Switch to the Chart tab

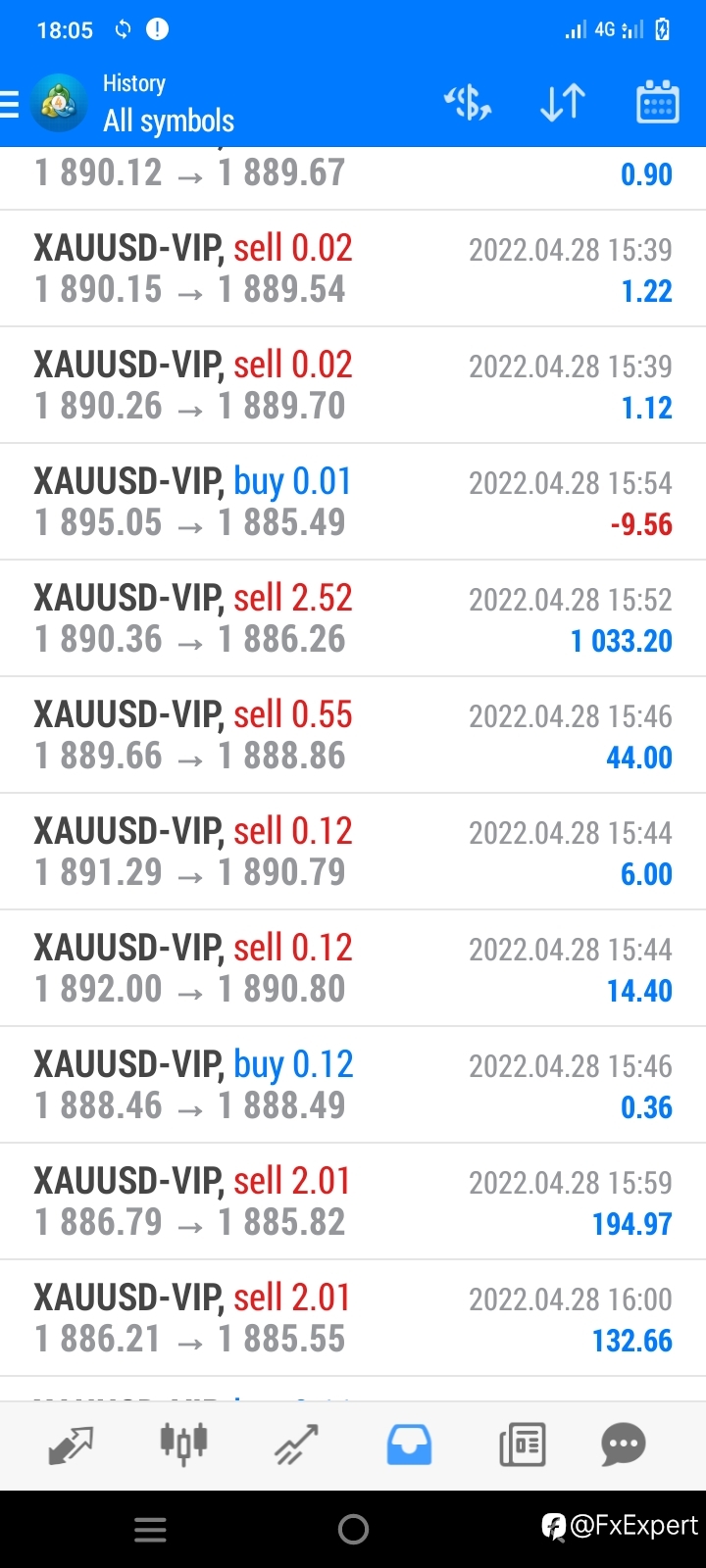[x=183, y=1445]
